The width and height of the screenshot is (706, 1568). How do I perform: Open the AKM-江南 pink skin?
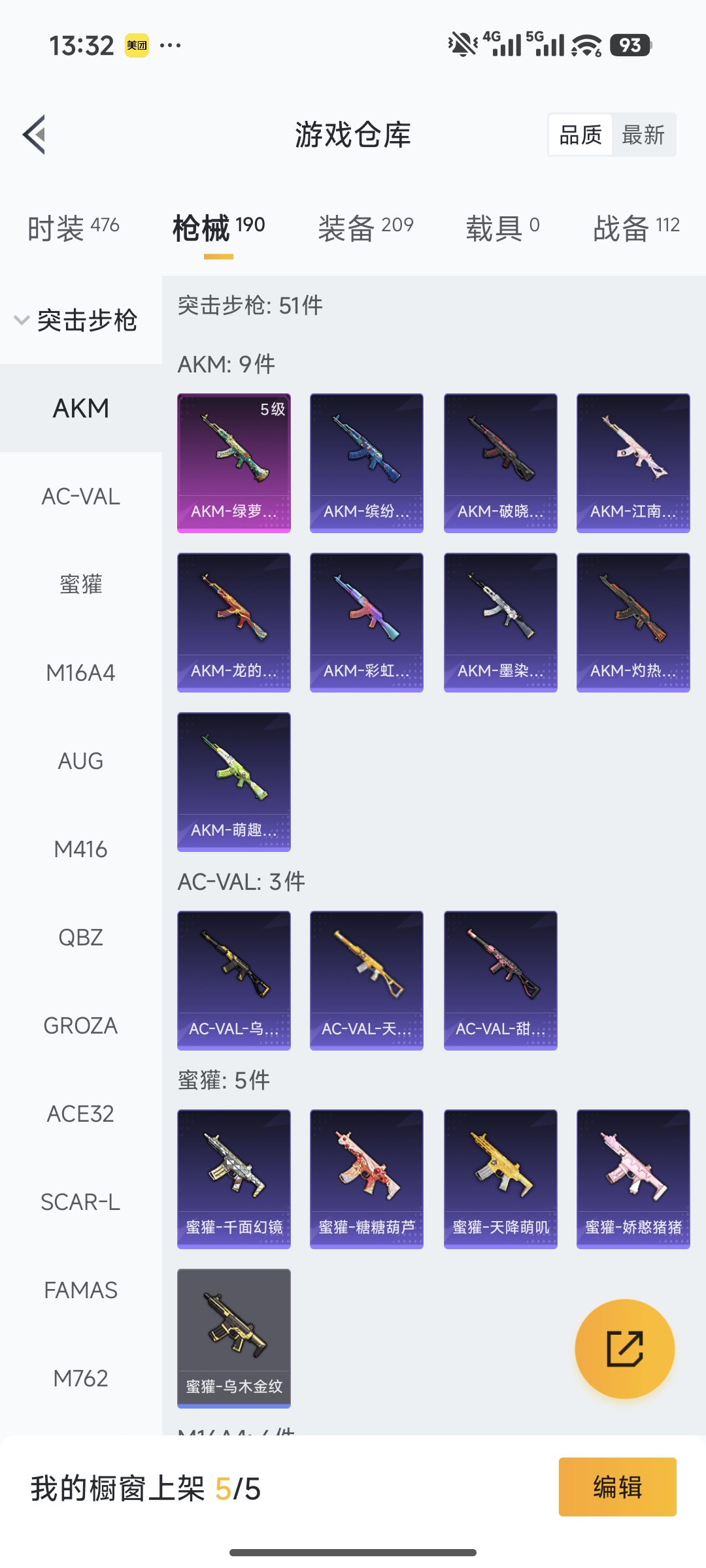(x=633, y=463)
